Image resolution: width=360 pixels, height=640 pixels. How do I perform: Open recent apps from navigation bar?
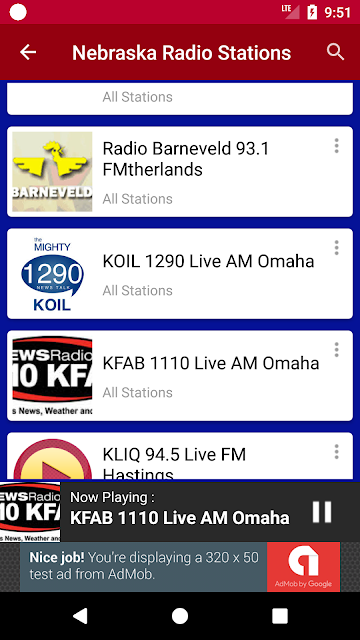[x=280, y=616]
